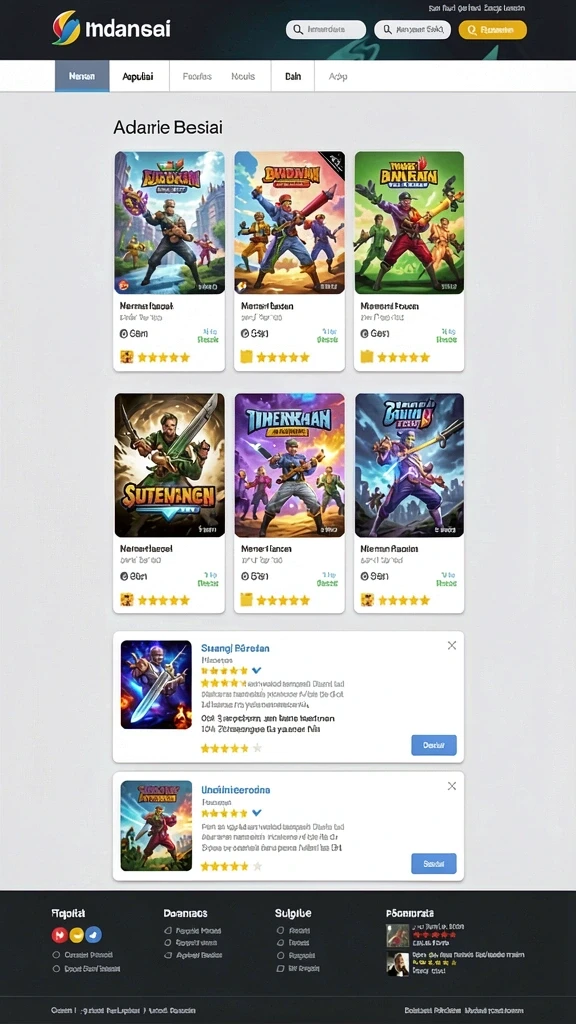Screen dimensions: 576x1024
Task: Switch to the Dain tab
Action: click(293, 76)
